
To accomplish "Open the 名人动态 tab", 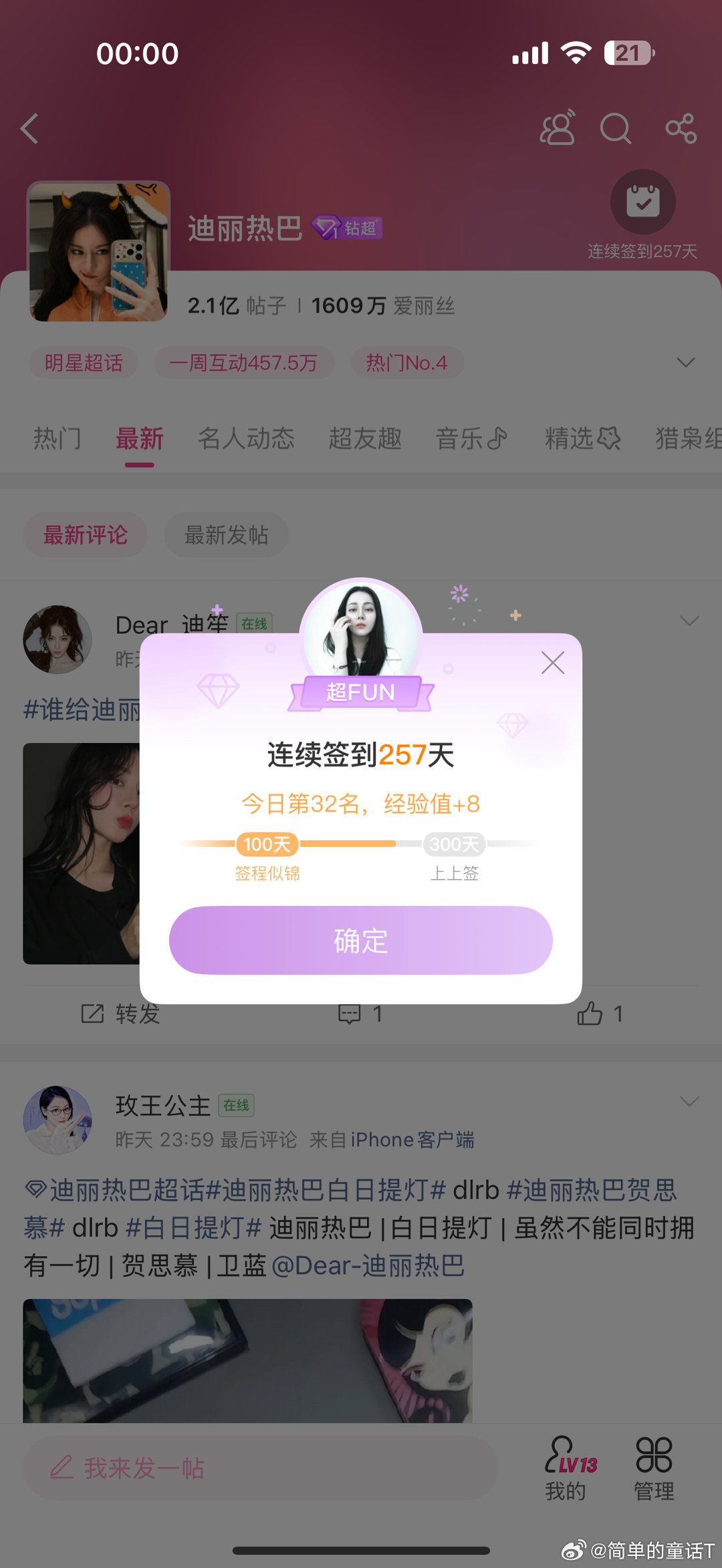I will (247, 438).
